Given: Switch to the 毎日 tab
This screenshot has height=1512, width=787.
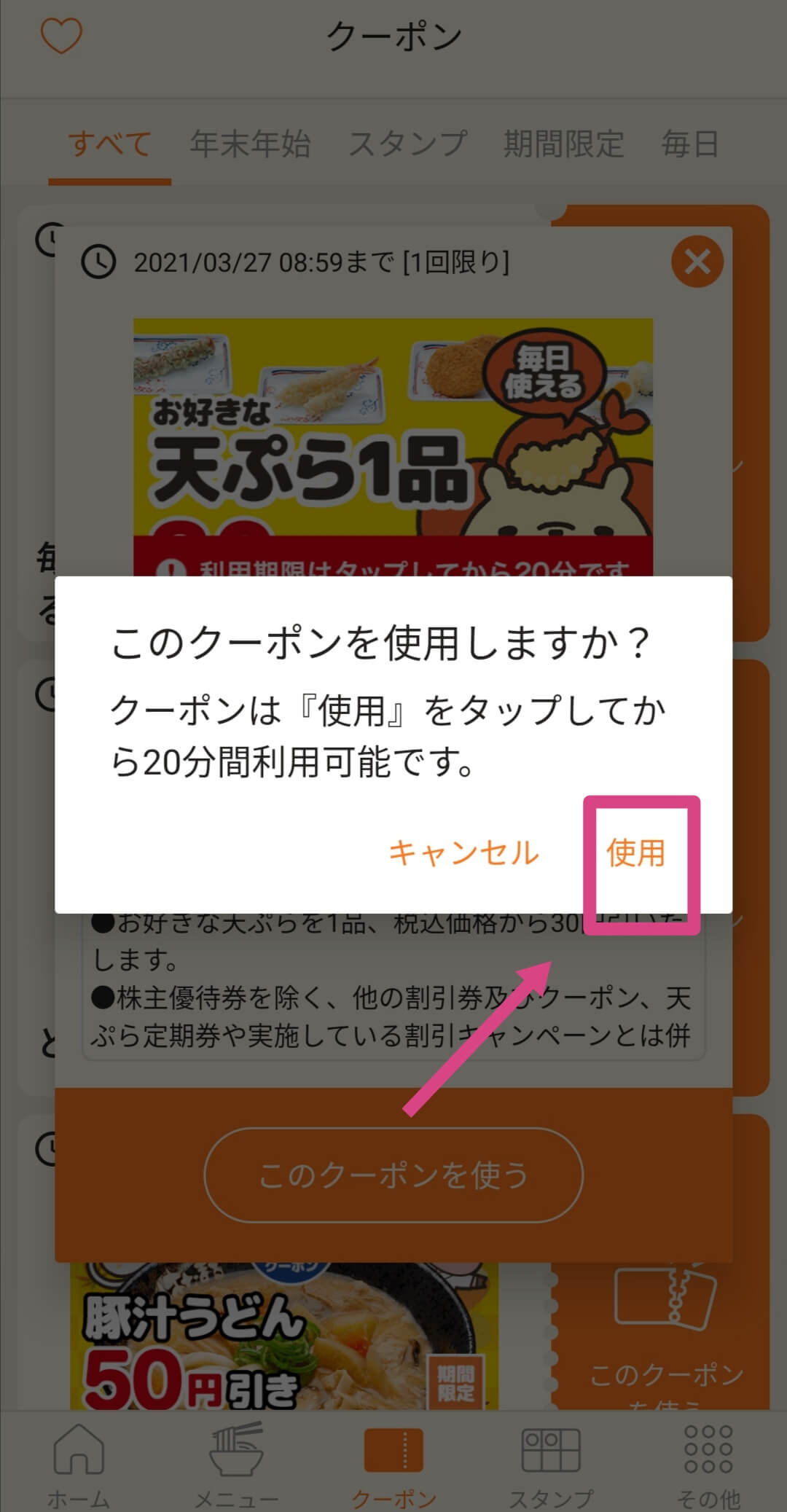Looking at the screenshot, I should tap(689, 144).
